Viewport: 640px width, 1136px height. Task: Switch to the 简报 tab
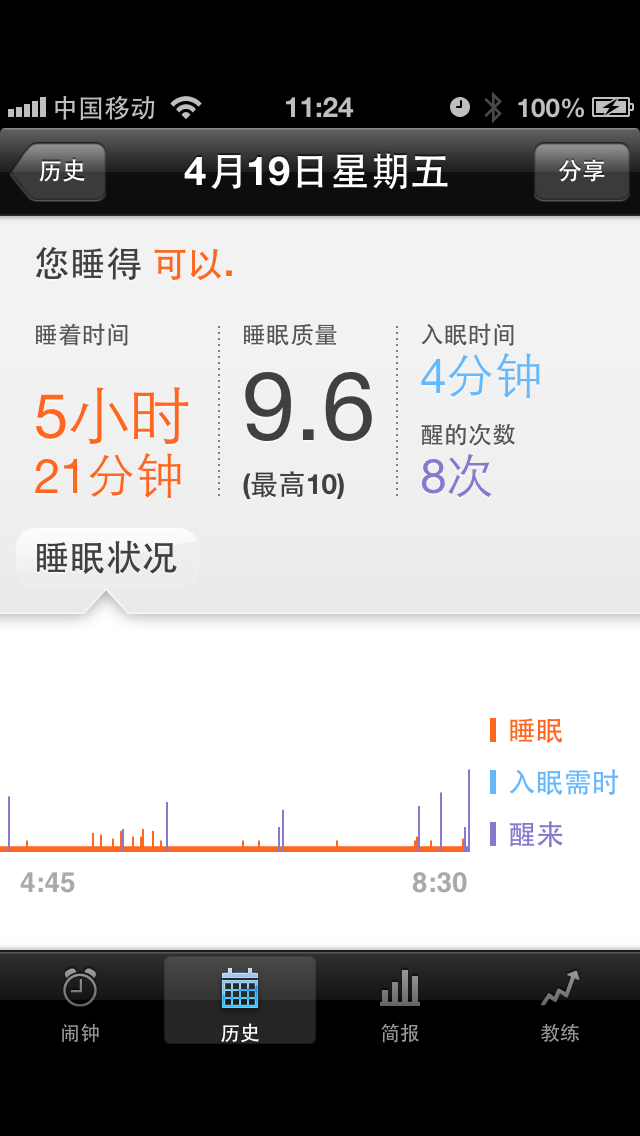pos(400,1002)
